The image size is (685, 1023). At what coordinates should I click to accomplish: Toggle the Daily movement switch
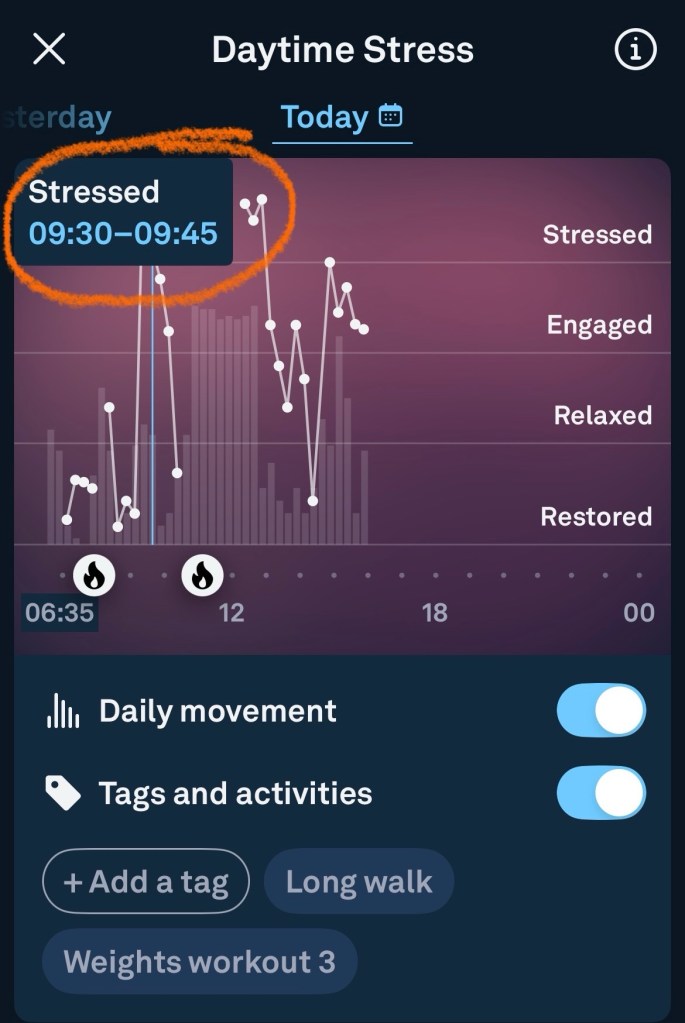[x=600, y=712]
